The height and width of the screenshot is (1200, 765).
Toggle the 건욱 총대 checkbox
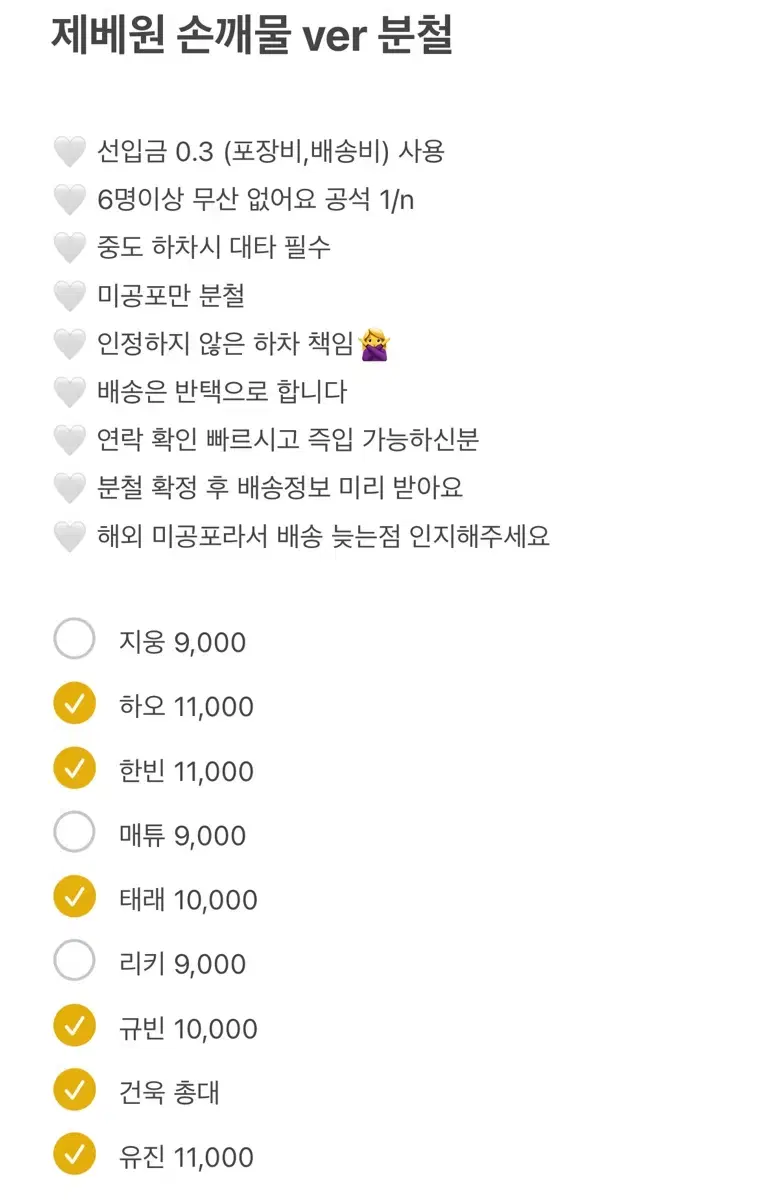click(x=74, y=1091)
